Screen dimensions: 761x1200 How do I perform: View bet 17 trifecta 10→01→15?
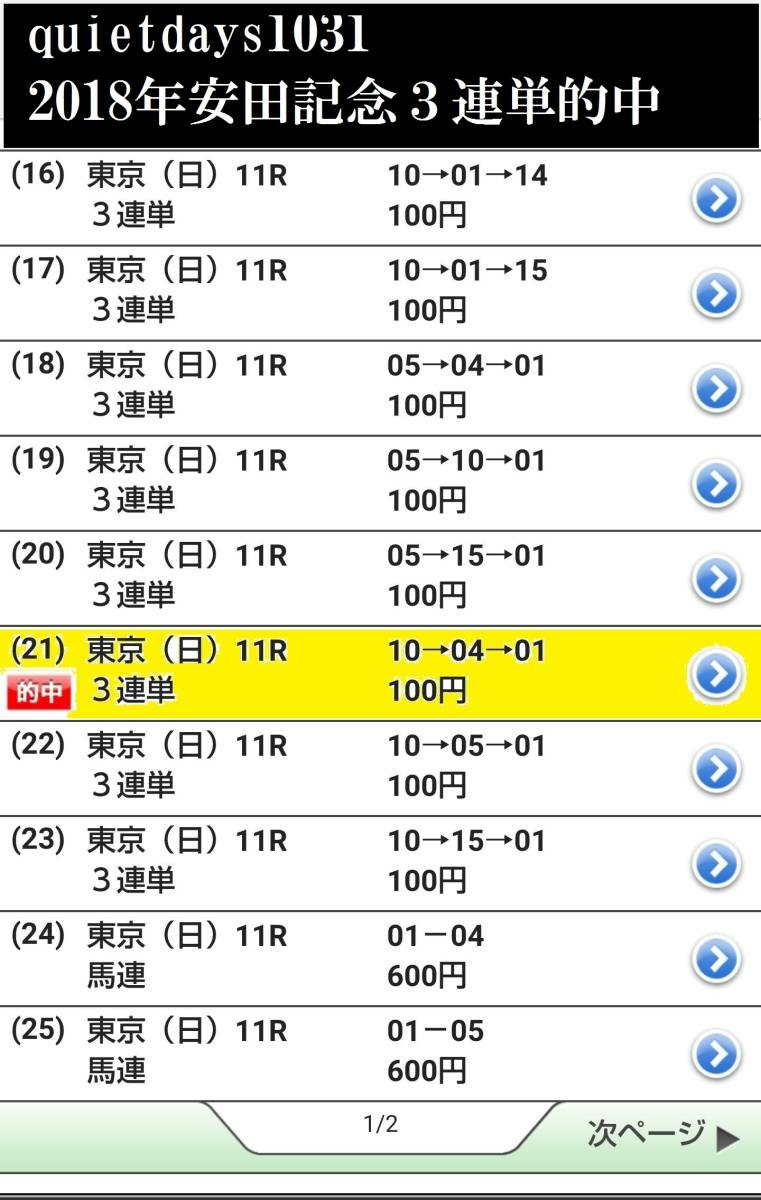point(716,295)
